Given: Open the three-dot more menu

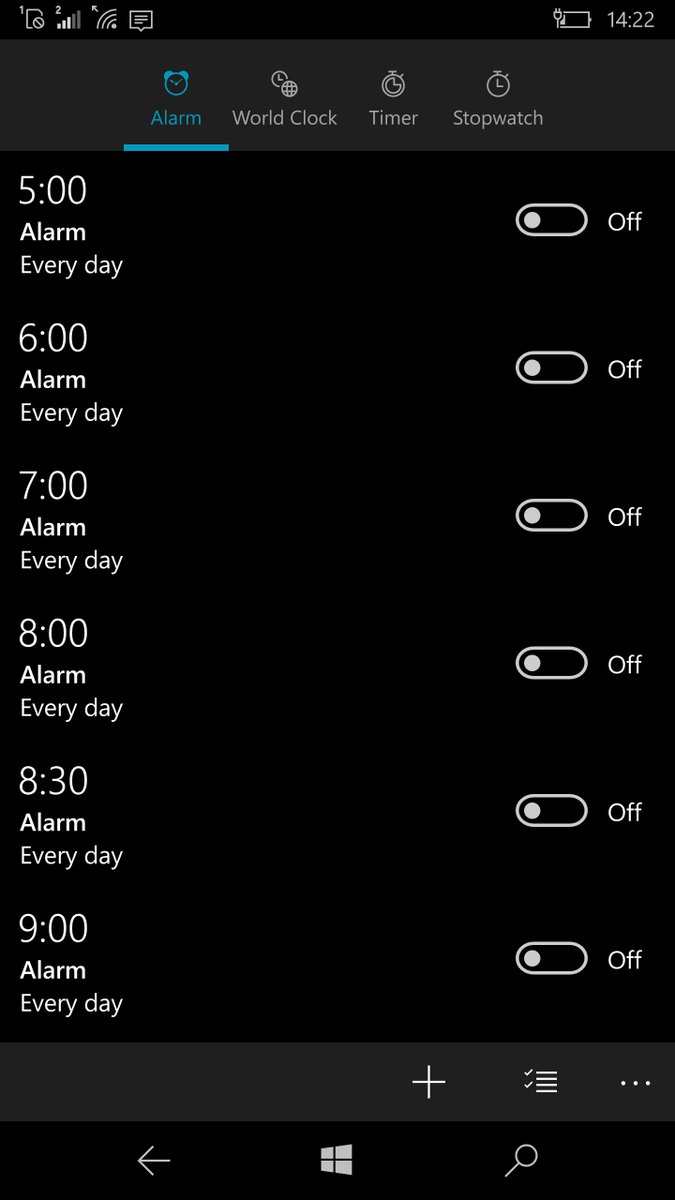Looking at the screenshot, I should [x=636, y=1082].
